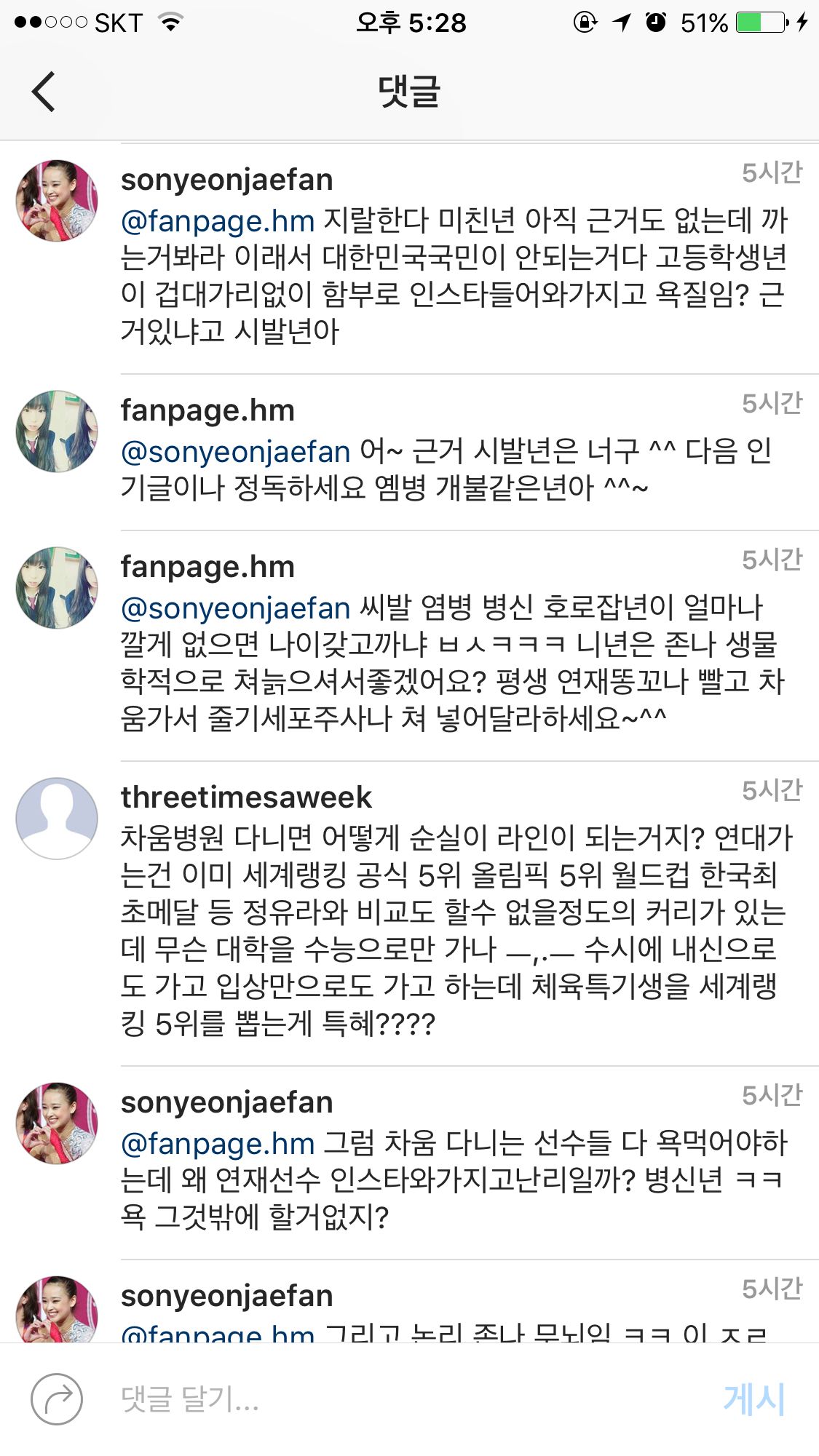
Task: Open @sonyeonjaefan mention in comment starting 씨발
Action: [x=235, y=608]
